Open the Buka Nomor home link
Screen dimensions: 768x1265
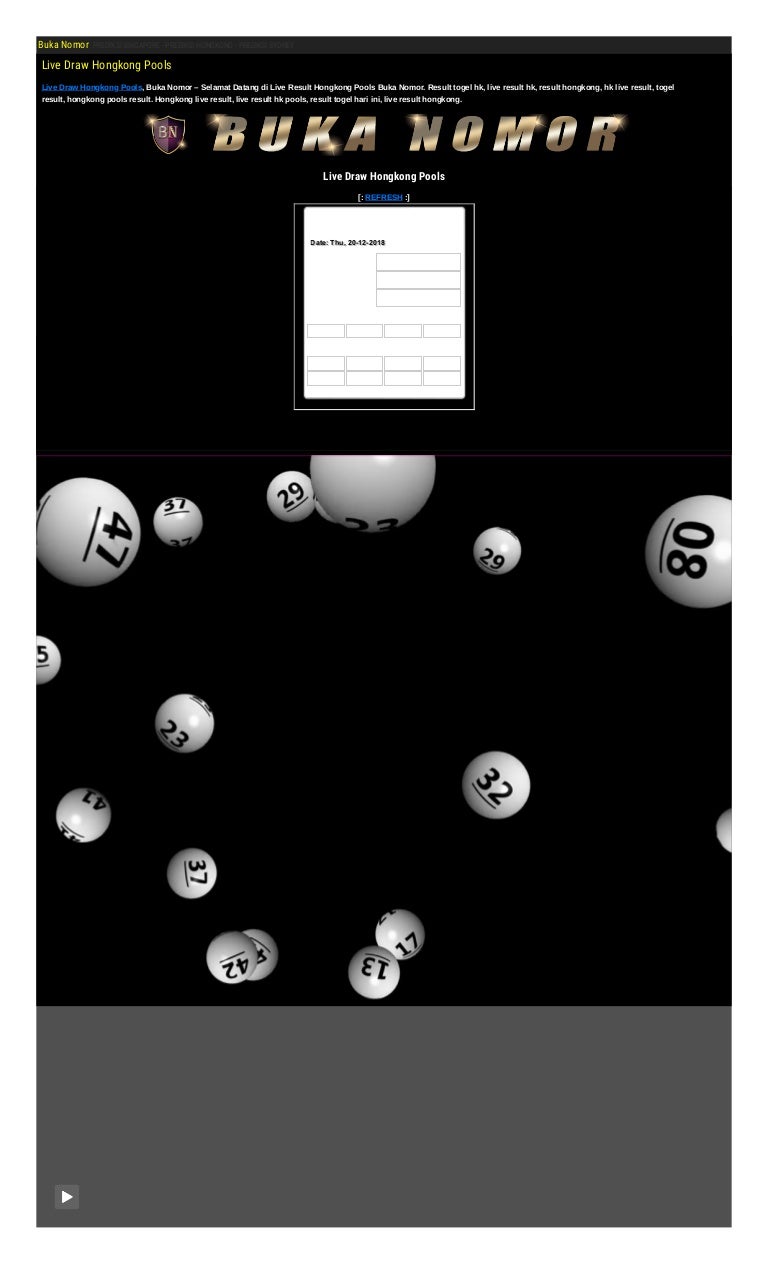coord(63,45)
